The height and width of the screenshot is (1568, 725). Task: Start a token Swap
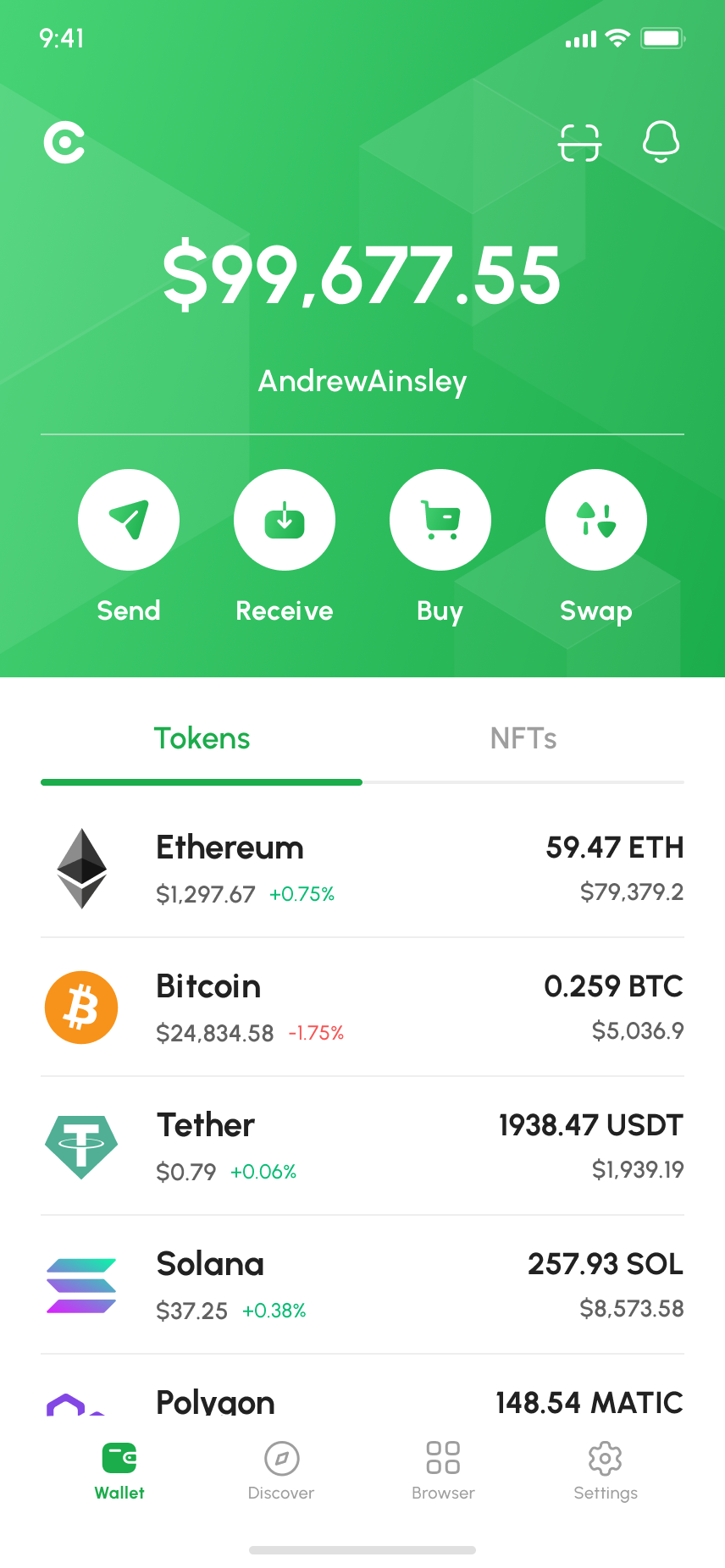pos(596,520)
